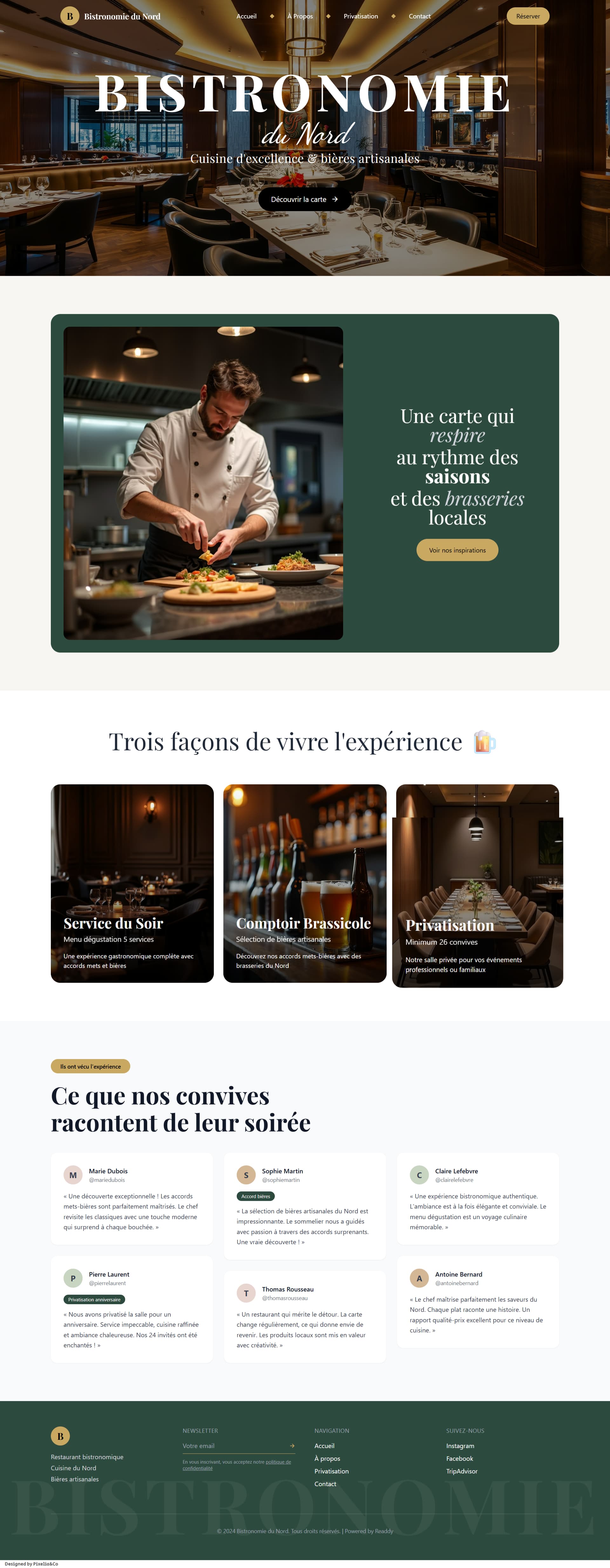Open Contact in footer navigation

[x=325, y=1484]
